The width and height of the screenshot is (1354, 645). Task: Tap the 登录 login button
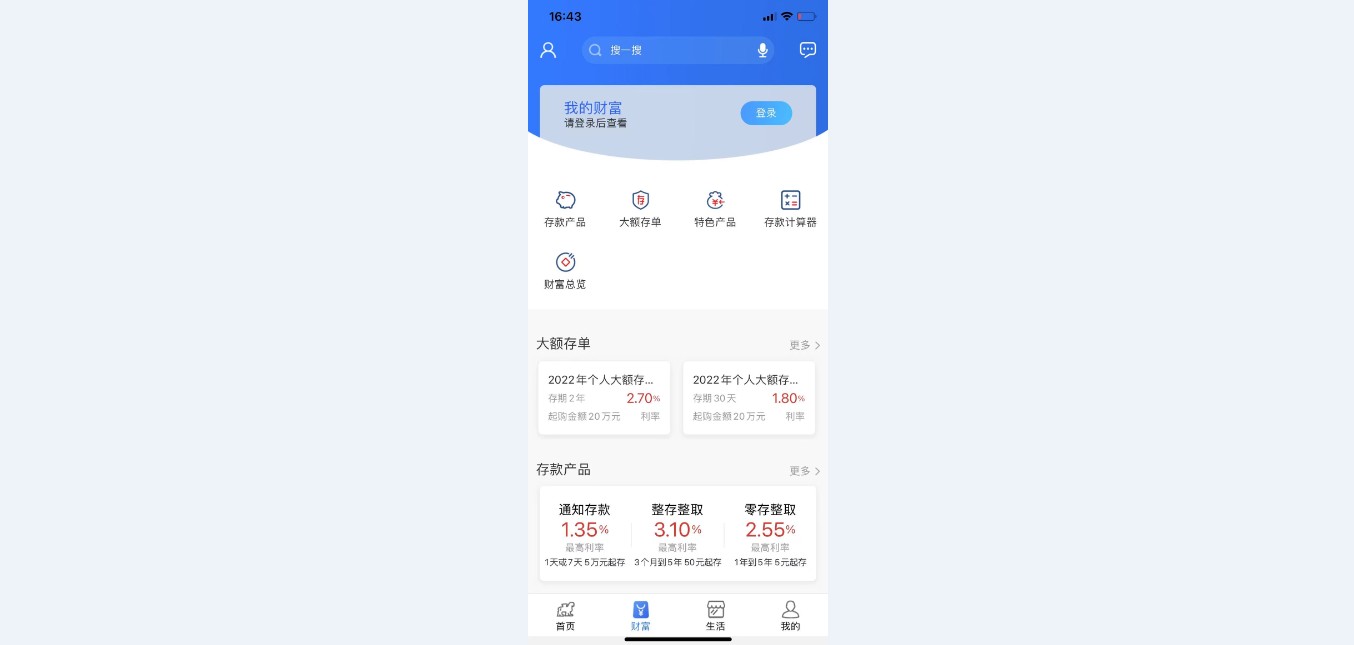click(766, 113)
